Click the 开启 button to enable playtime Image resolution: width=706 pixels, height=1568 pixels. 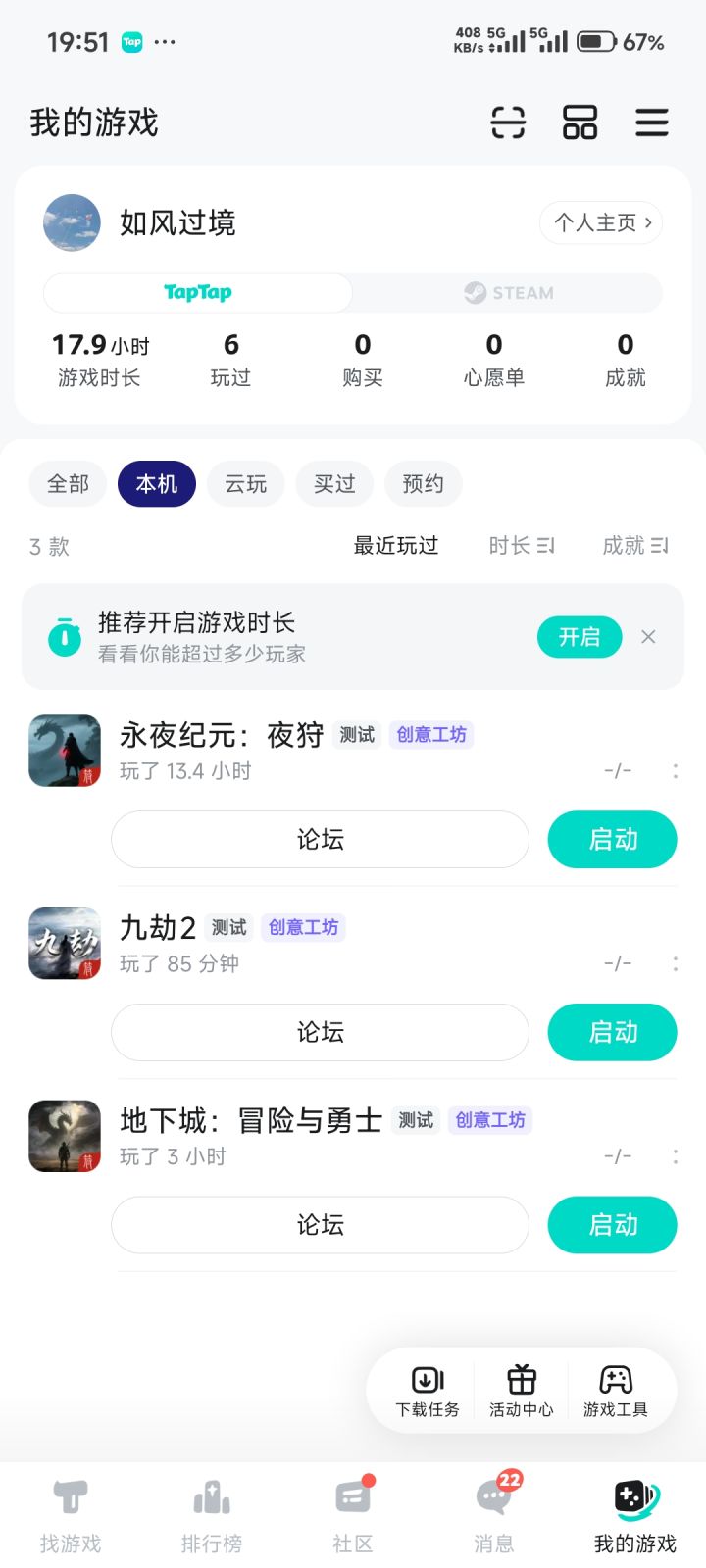580,637
